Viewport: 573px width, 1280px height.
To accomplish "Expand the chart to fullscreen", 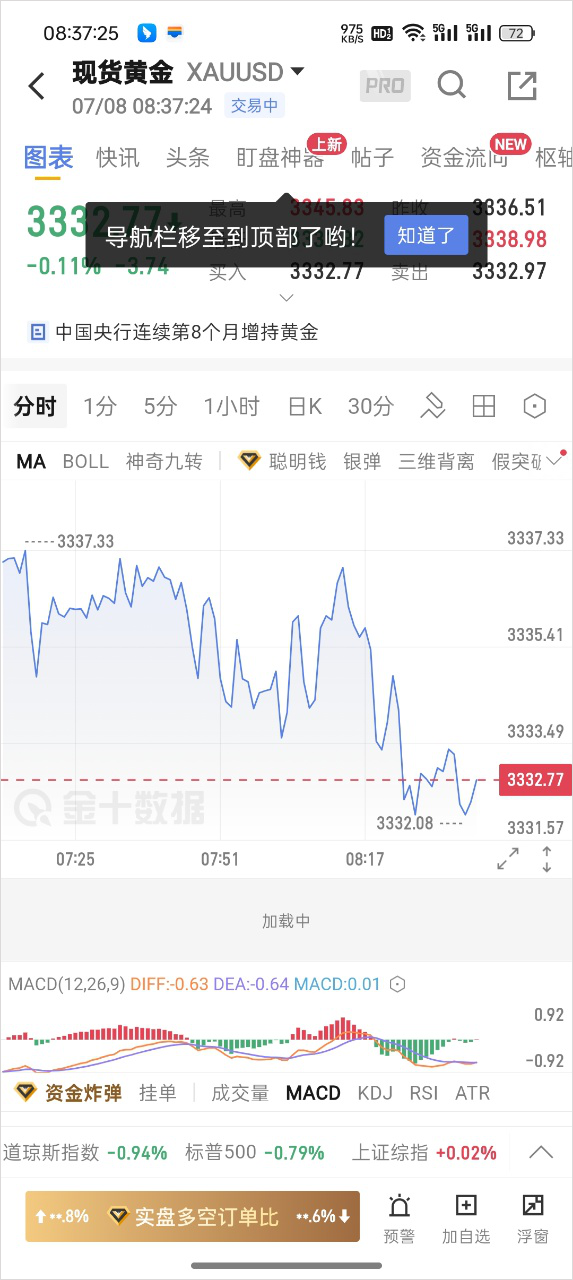I will point(508,858).
